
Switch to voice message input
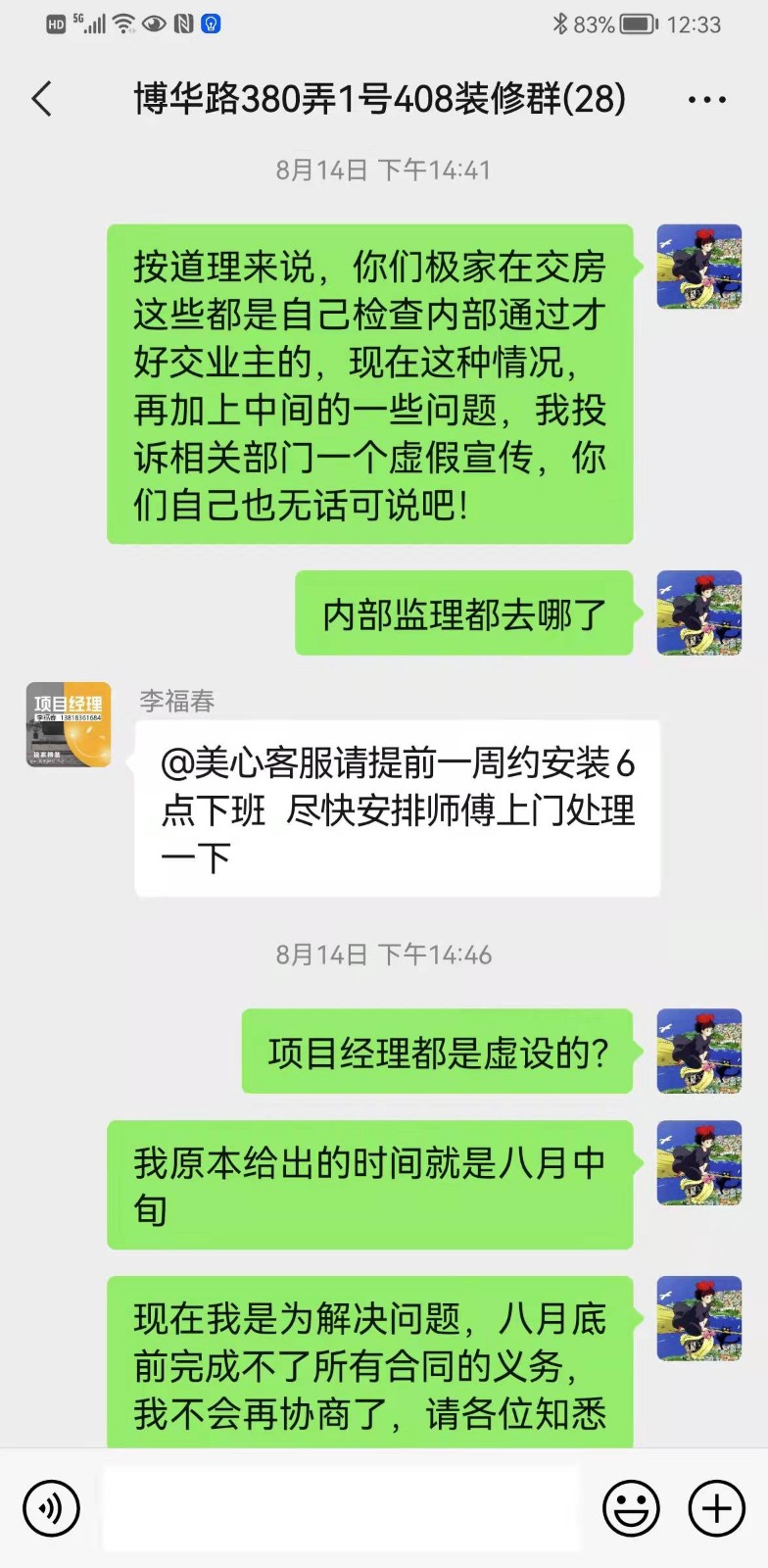[50, 1508]
